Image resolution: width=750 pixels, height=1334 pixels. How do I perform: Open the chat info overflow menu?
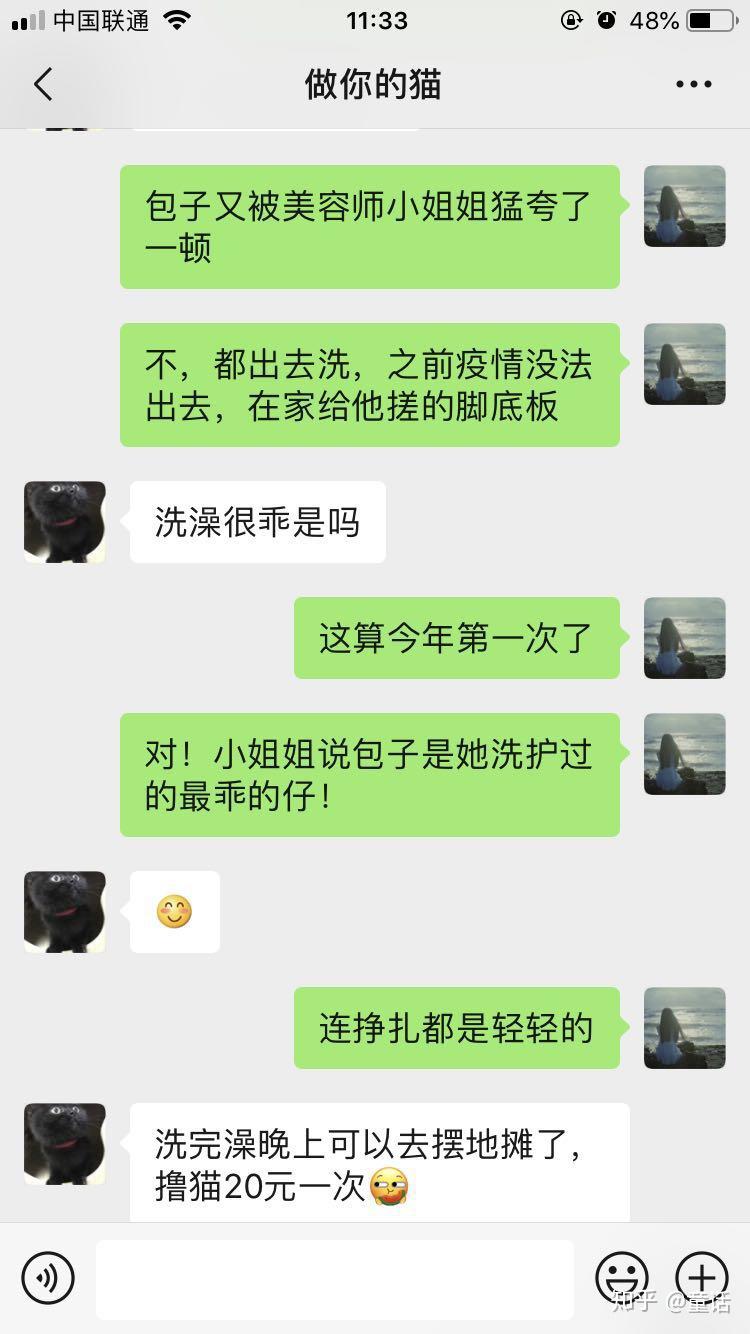pos(693,85)
